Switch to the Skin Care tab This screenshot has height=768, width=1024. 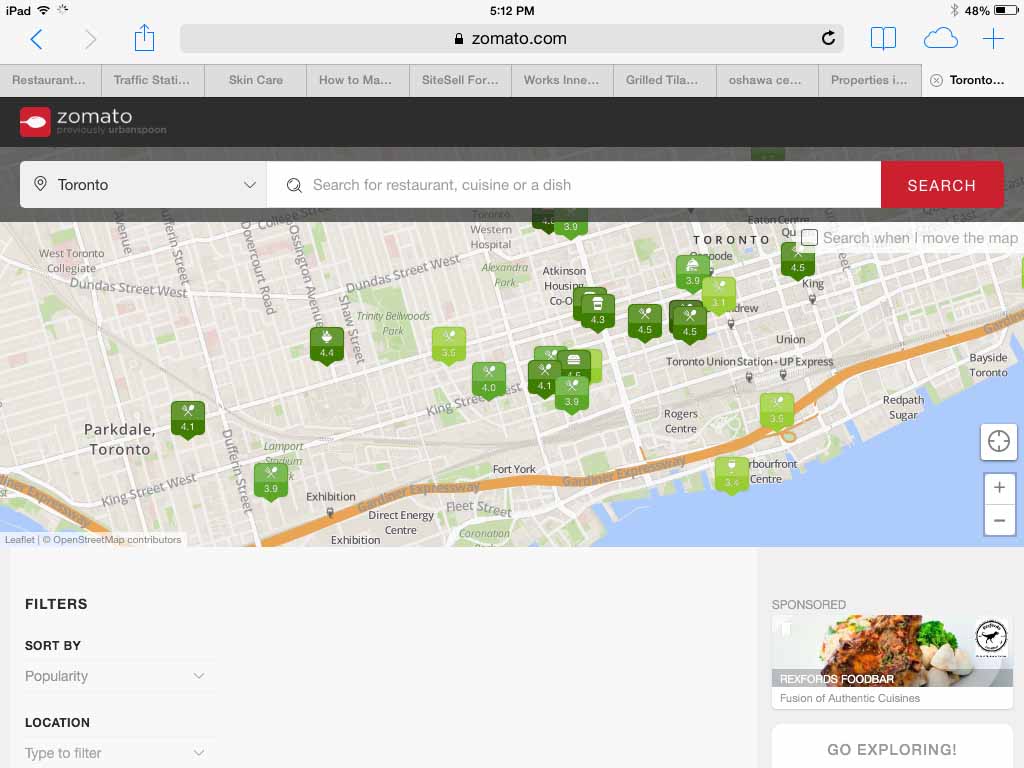click(x=256, y=80)
